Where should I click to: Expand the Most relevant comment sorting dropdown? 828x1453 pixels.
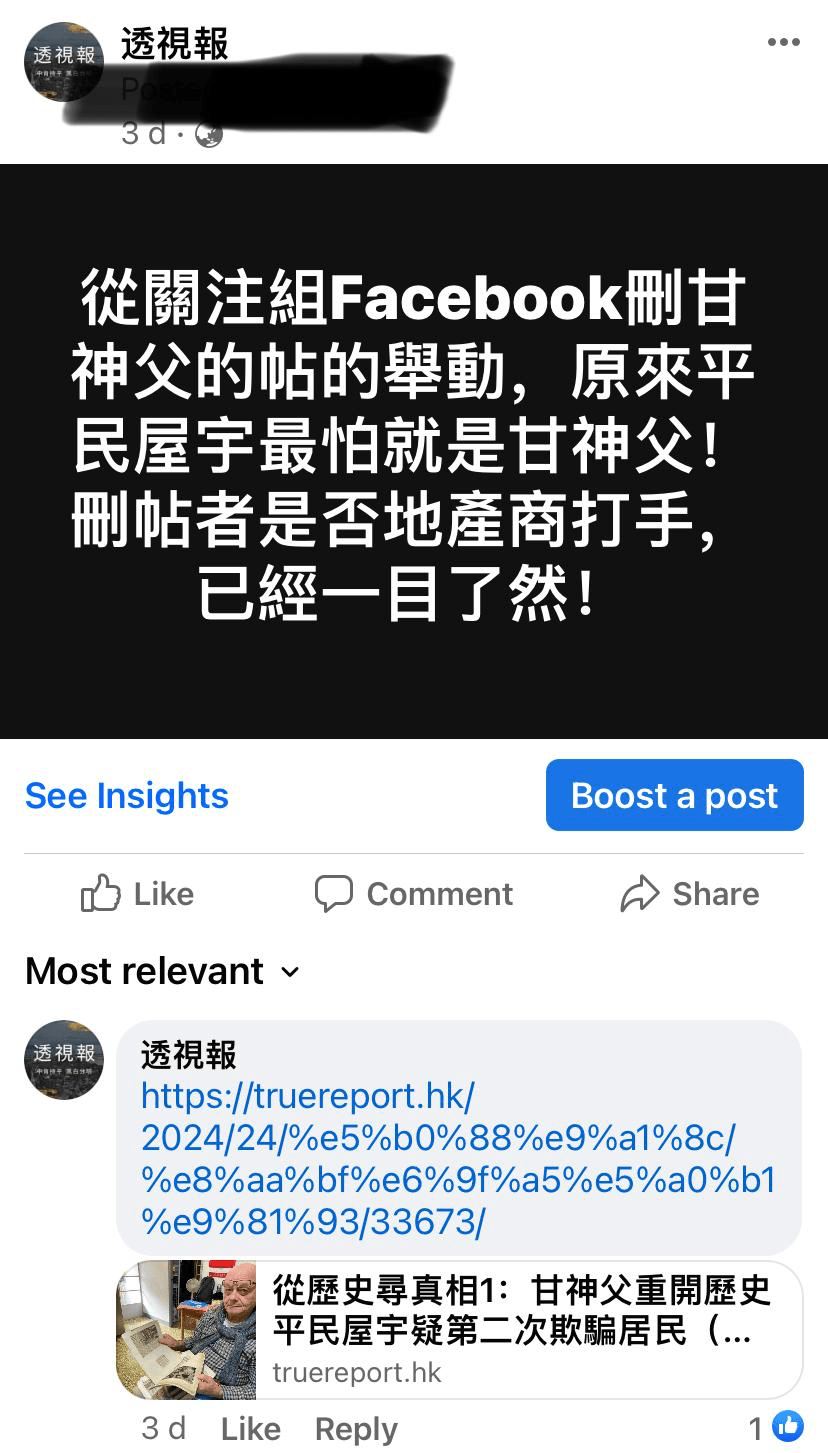[x=163, y=971]
